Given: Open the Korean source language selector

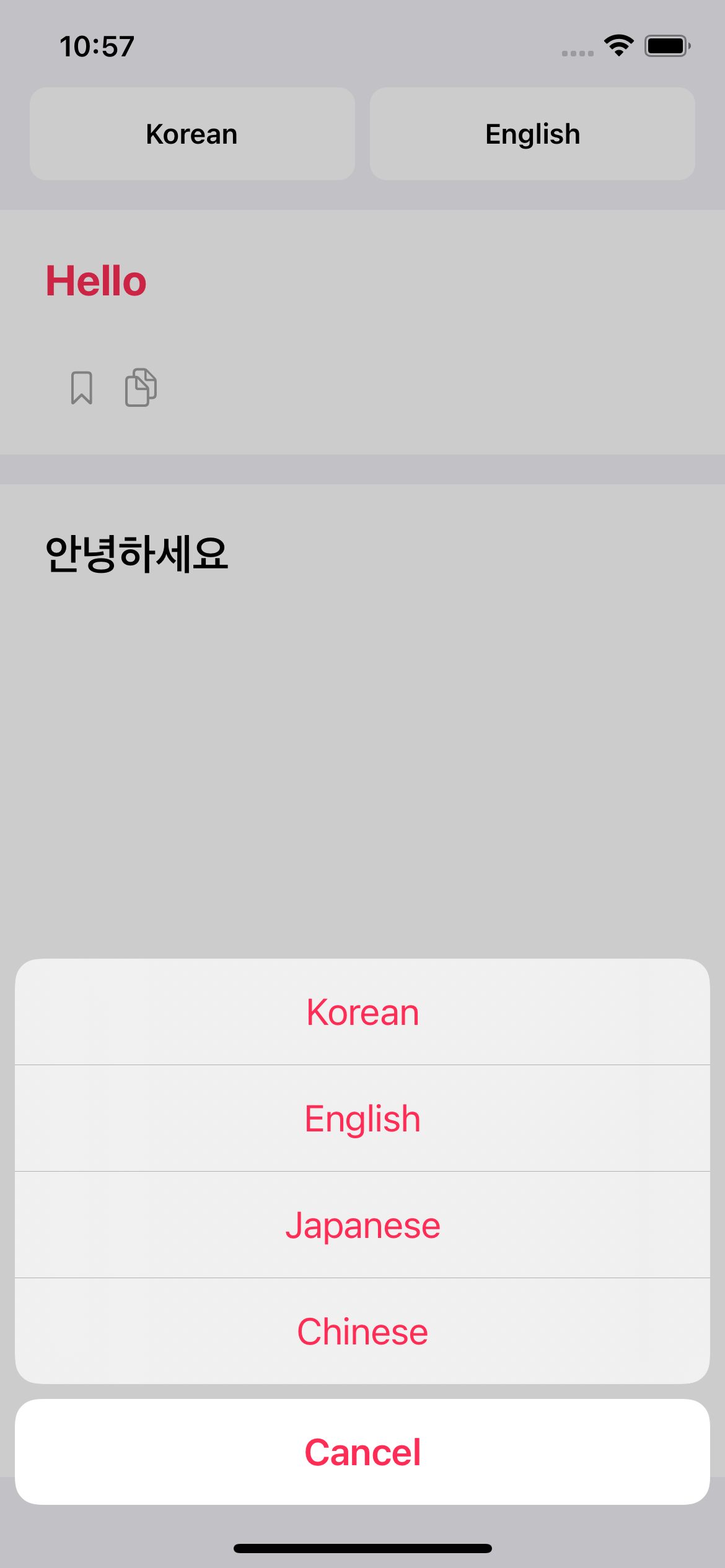Looking at the screenshot, I should point(191,133).
